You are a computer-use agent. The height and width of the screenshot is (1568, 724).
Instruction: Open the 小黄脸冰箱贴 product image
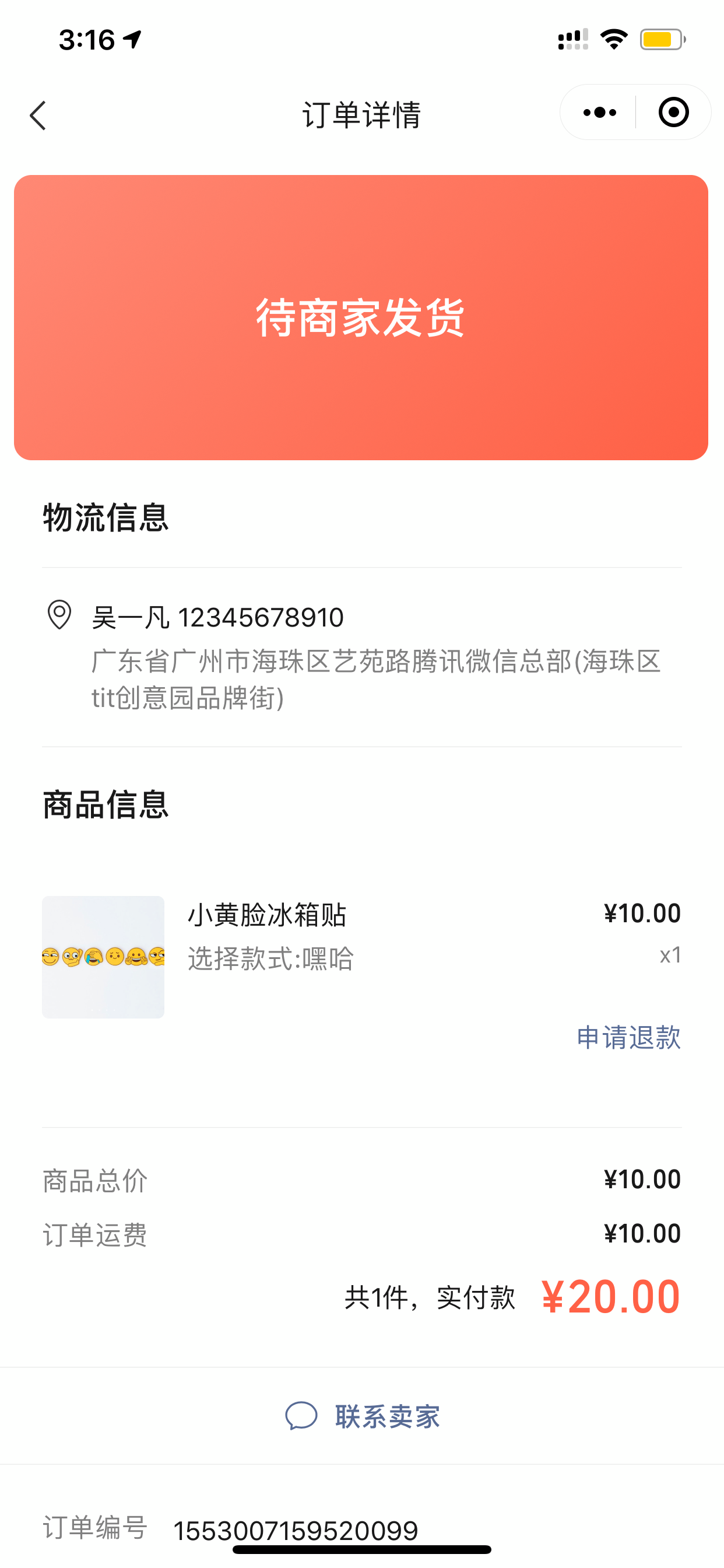tap(103, 957)
